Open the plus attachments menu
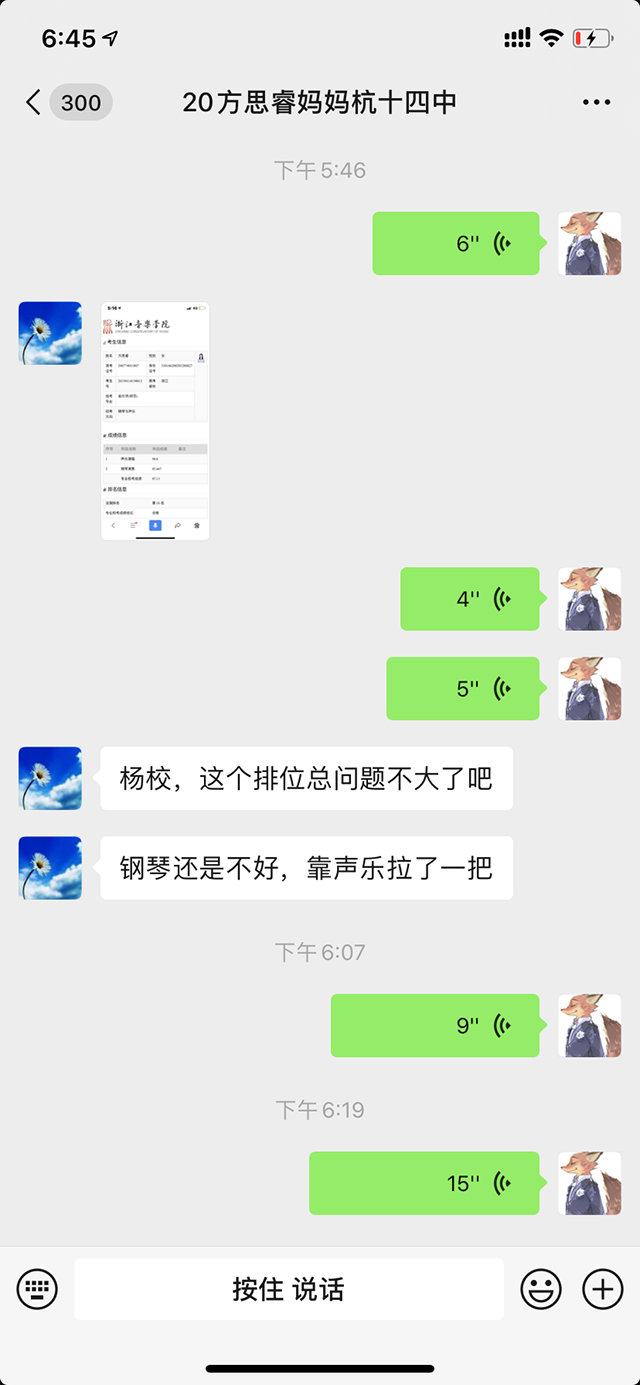This screenshot has width=640, height=1385. pos(602,1289)
